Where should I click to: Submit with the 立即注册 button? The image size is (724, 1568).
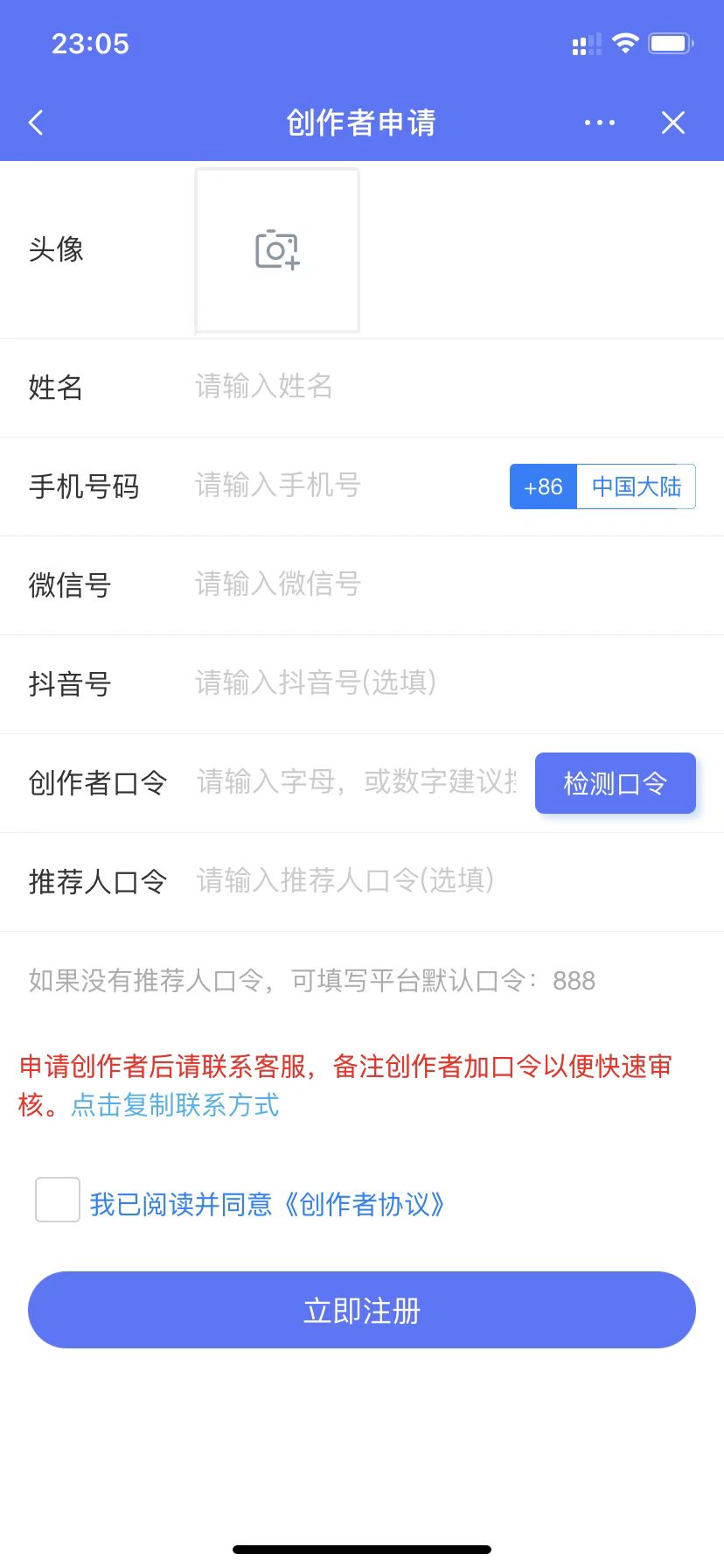click(x=362, y=1310)
